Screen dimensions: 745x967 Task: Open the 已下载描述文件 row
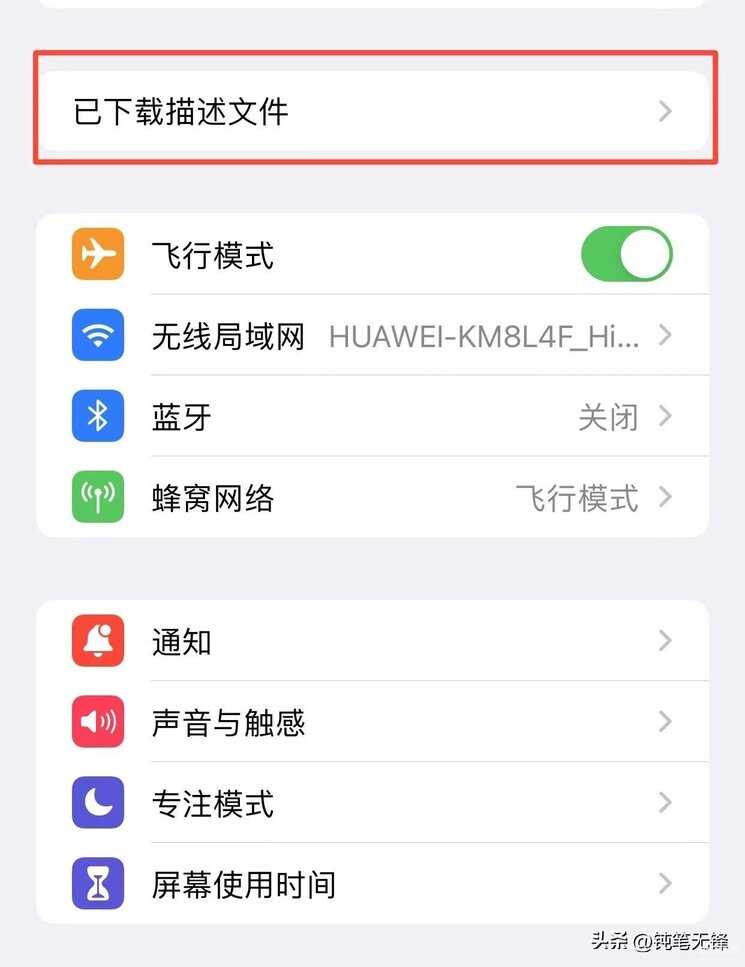point(372,111)
